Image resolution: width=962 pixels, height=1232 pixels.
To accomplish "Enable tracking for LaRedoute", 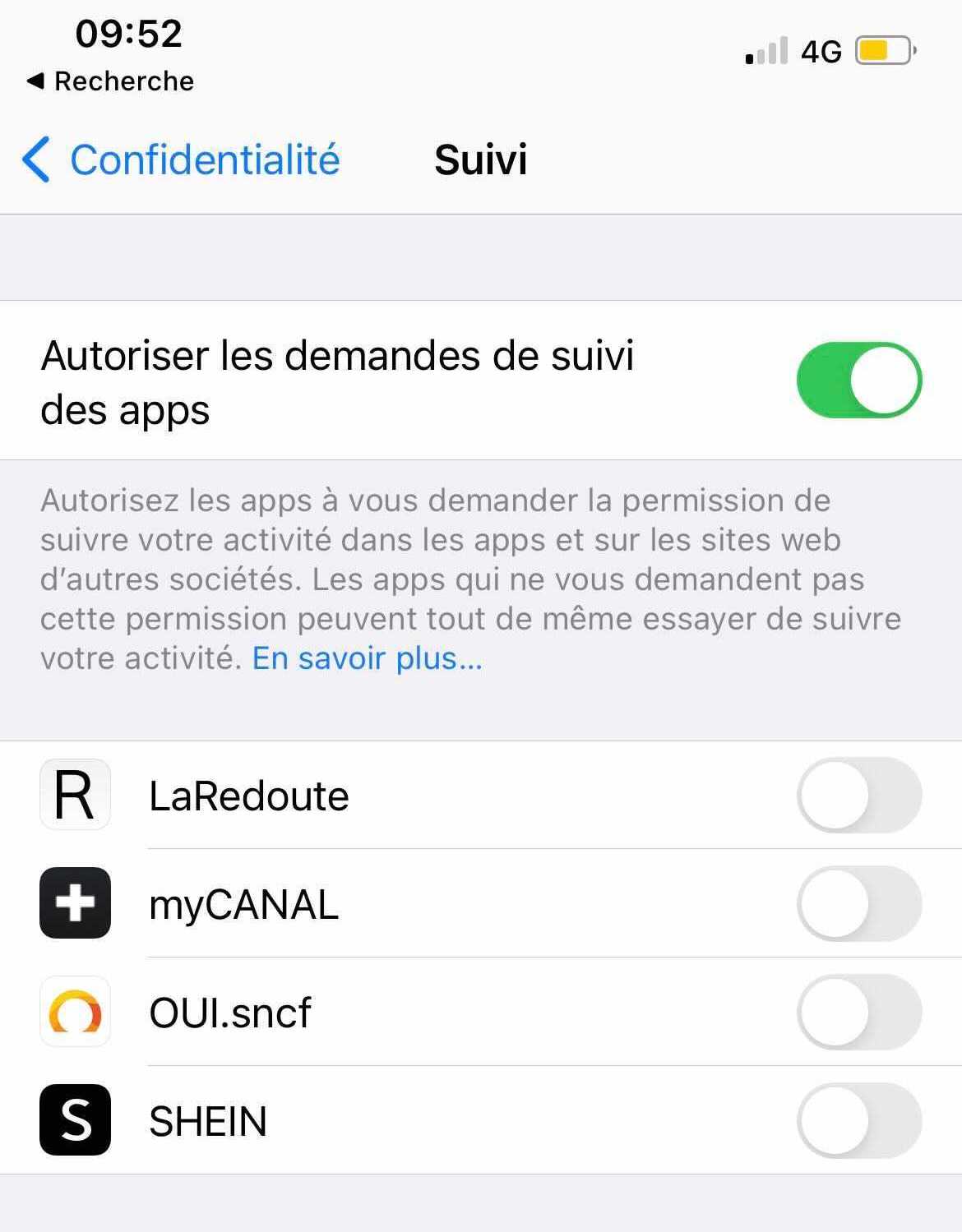I will click(x=860, y=794).
